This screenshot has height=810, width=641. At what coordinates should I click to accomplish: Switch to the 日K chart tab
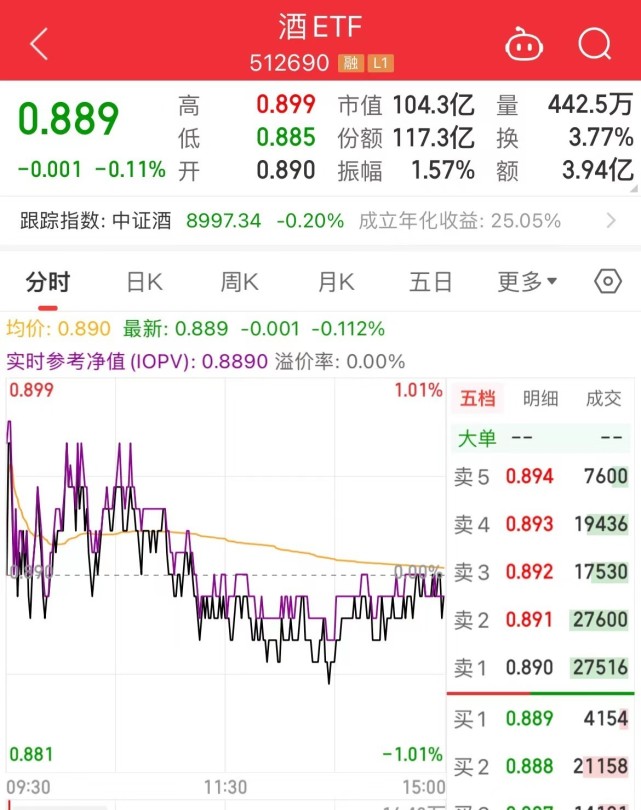pos(144,282)
